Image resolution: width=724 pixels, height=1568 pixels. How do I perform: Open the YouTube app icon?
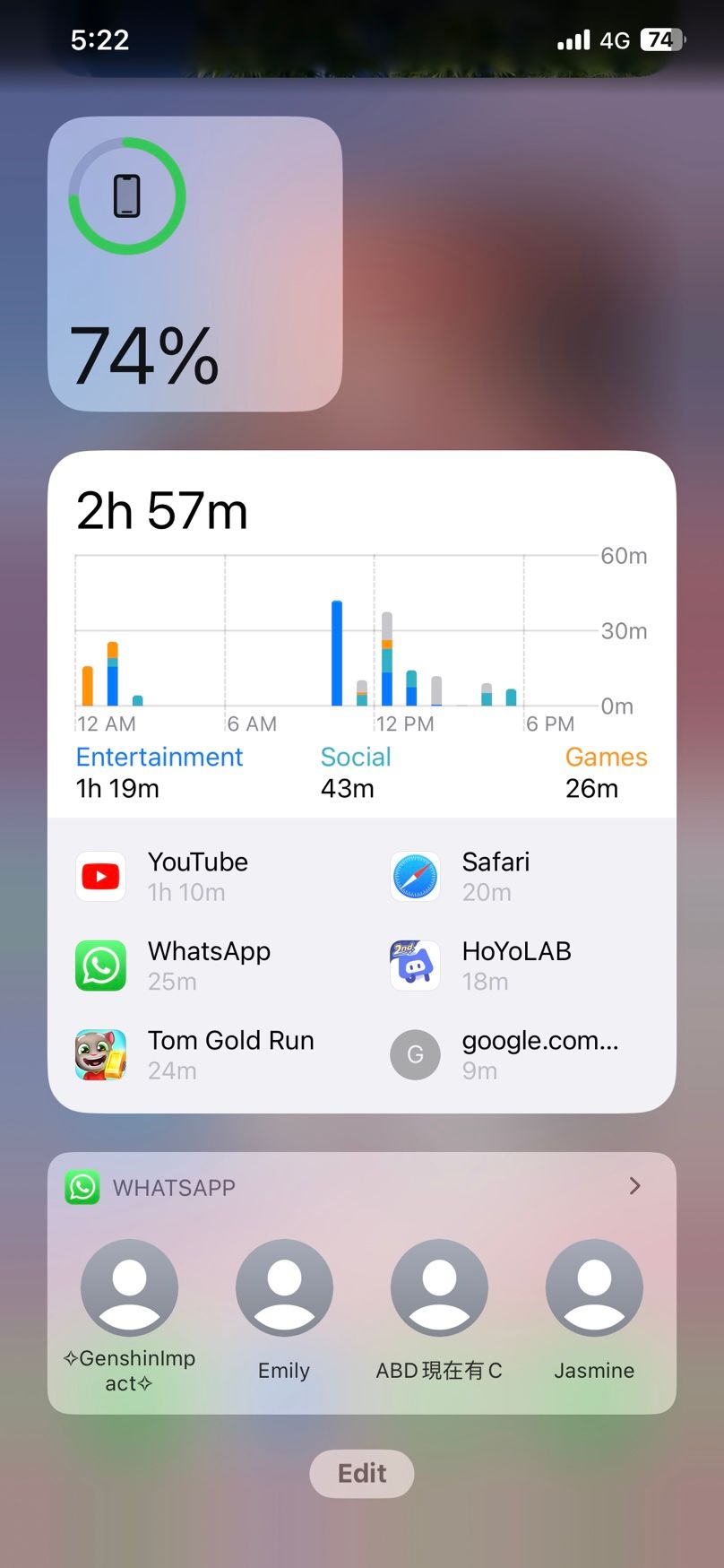(100, 876)
